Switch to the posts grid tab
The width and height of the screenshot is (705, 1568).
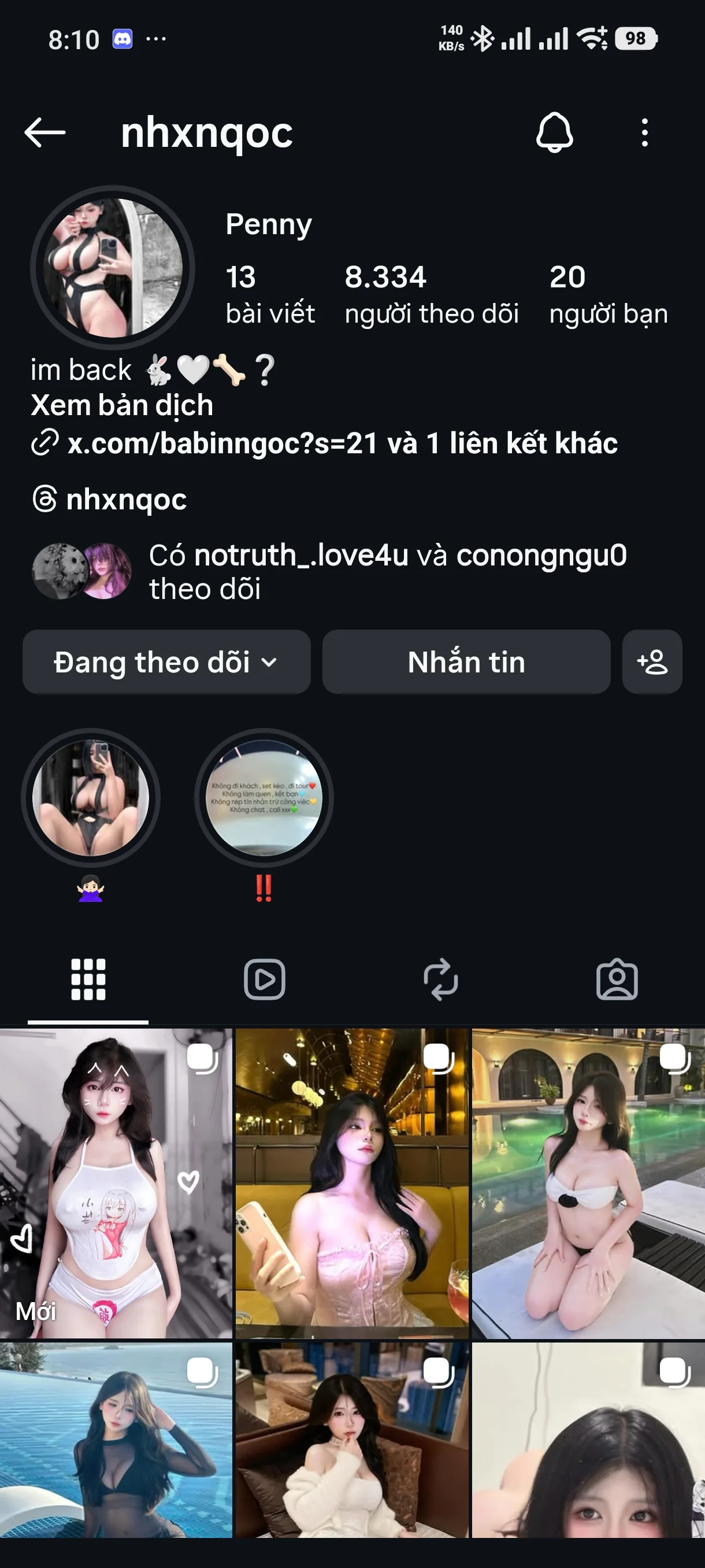click(88, 979)
